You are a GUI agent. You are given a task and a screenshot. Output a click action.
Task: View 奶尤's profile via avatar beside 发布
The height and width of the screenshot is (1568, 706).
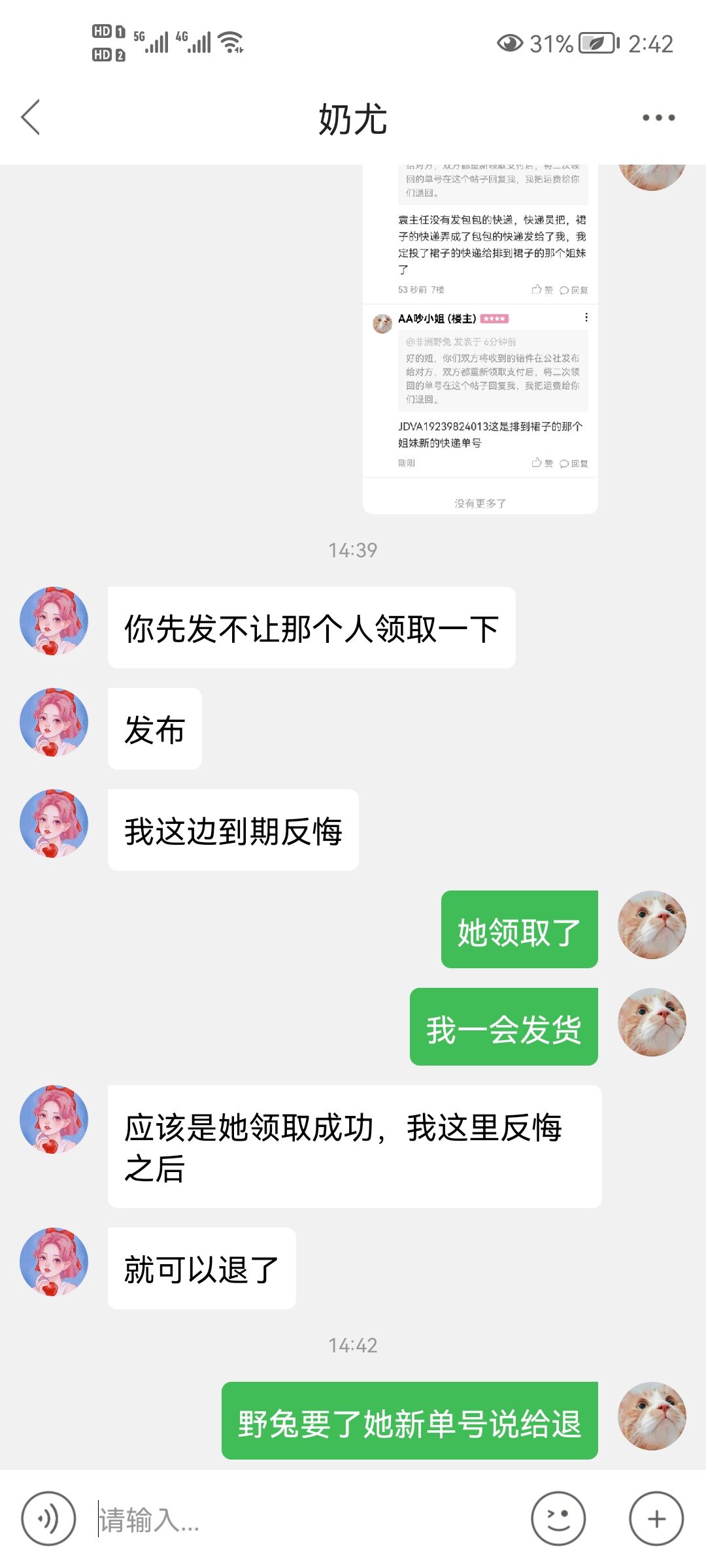[54, 722]
